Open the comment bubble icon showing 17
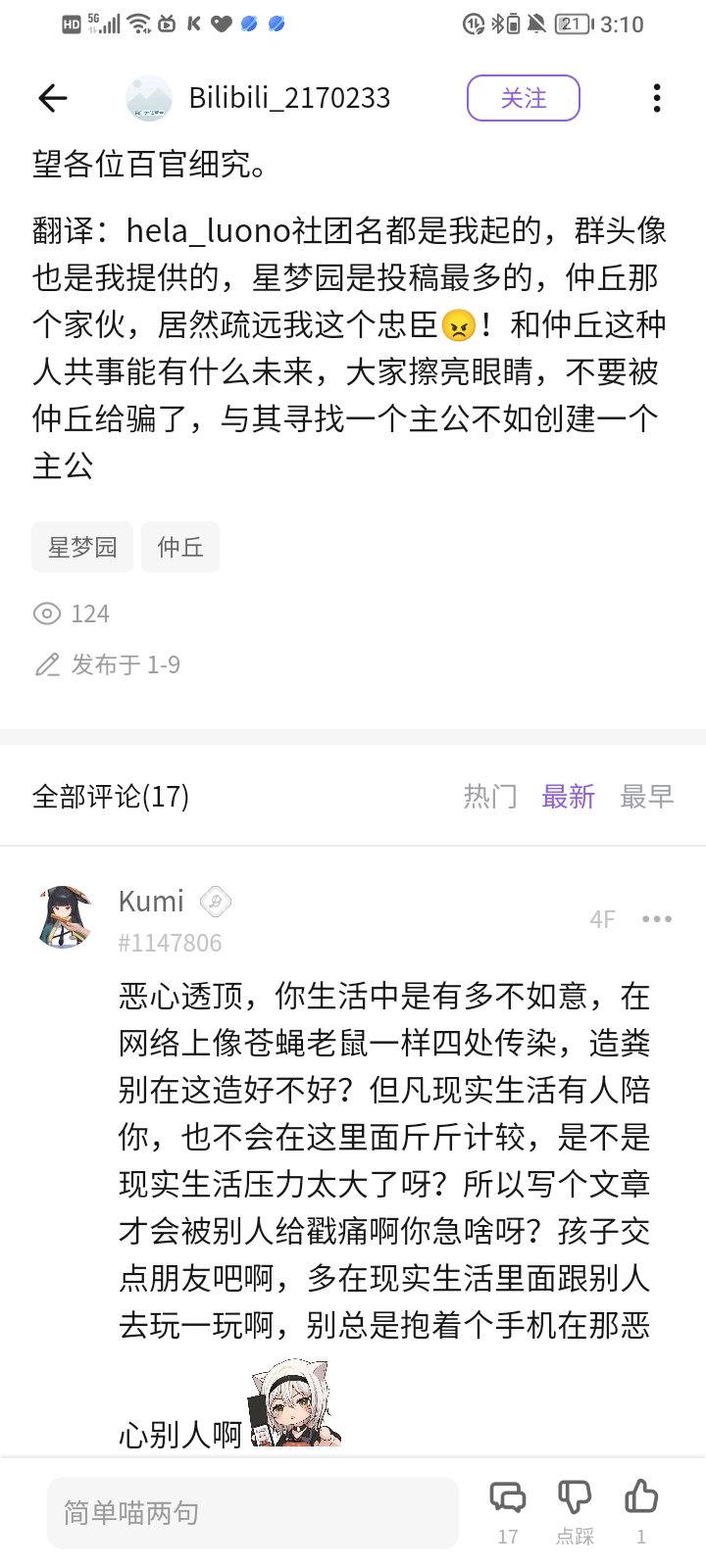The image size is (706, 1568). (x=507, y=1498)
